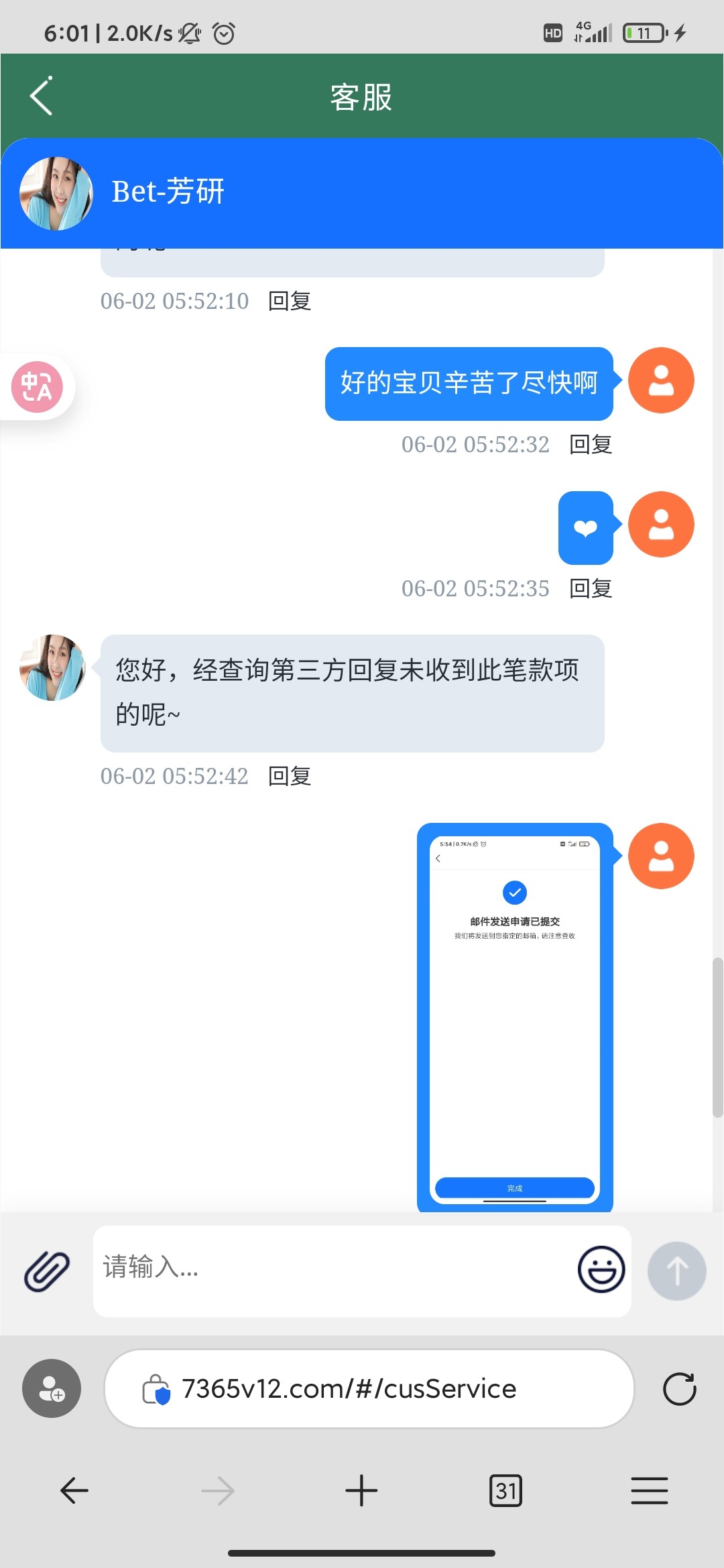
Task: Send the message with the arrow button
Action: click(676, 1271)
